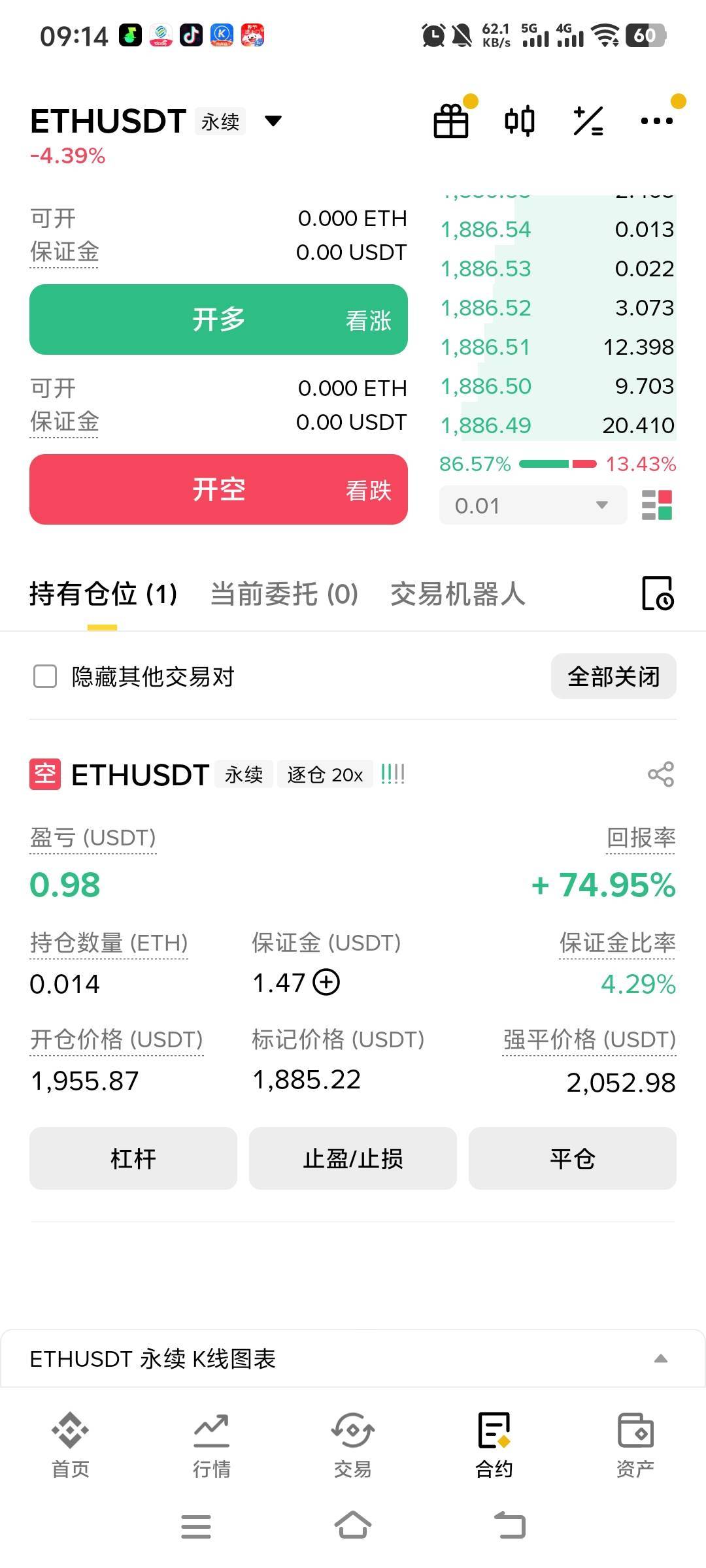Screen dimensions: 706x1568
Task: Tap the red 开空 short button
Action: [x=218, y=489]
